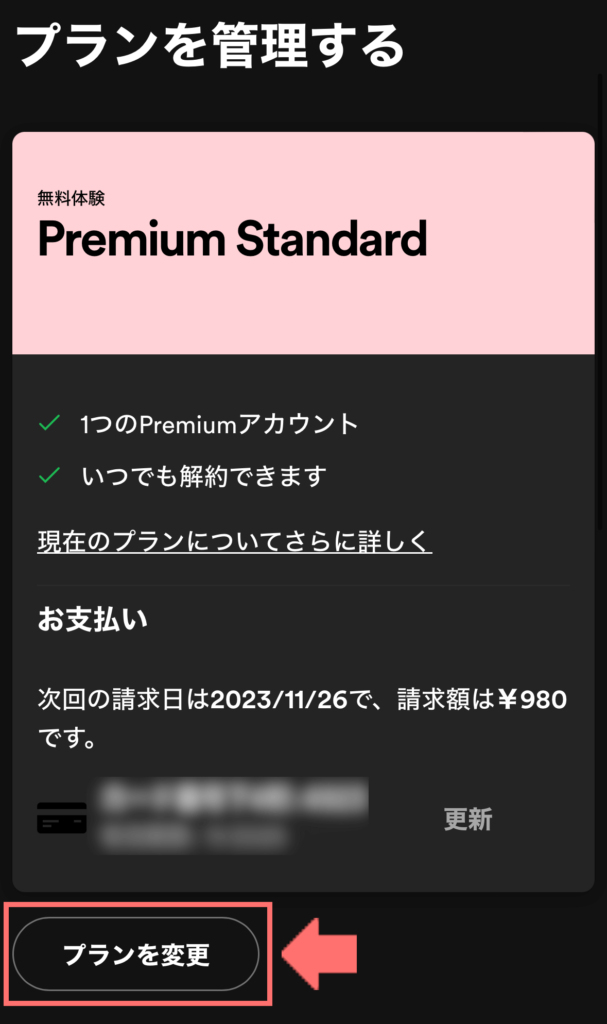Tap 更新 to update payment method
The image size is (607, 1024).
(x=468, y=819)
